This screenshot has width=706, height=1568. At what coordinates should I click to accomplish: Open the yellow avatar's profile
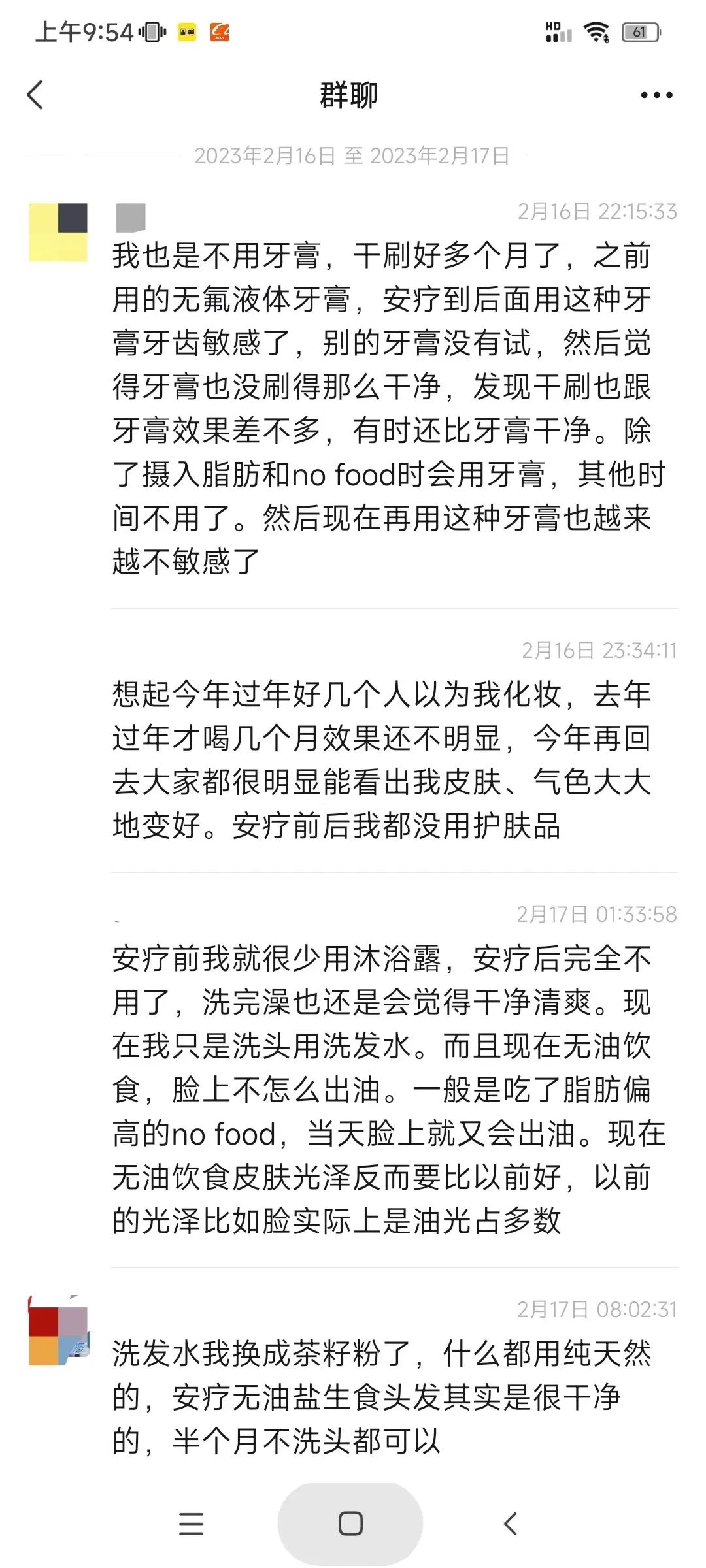point(58,233)
